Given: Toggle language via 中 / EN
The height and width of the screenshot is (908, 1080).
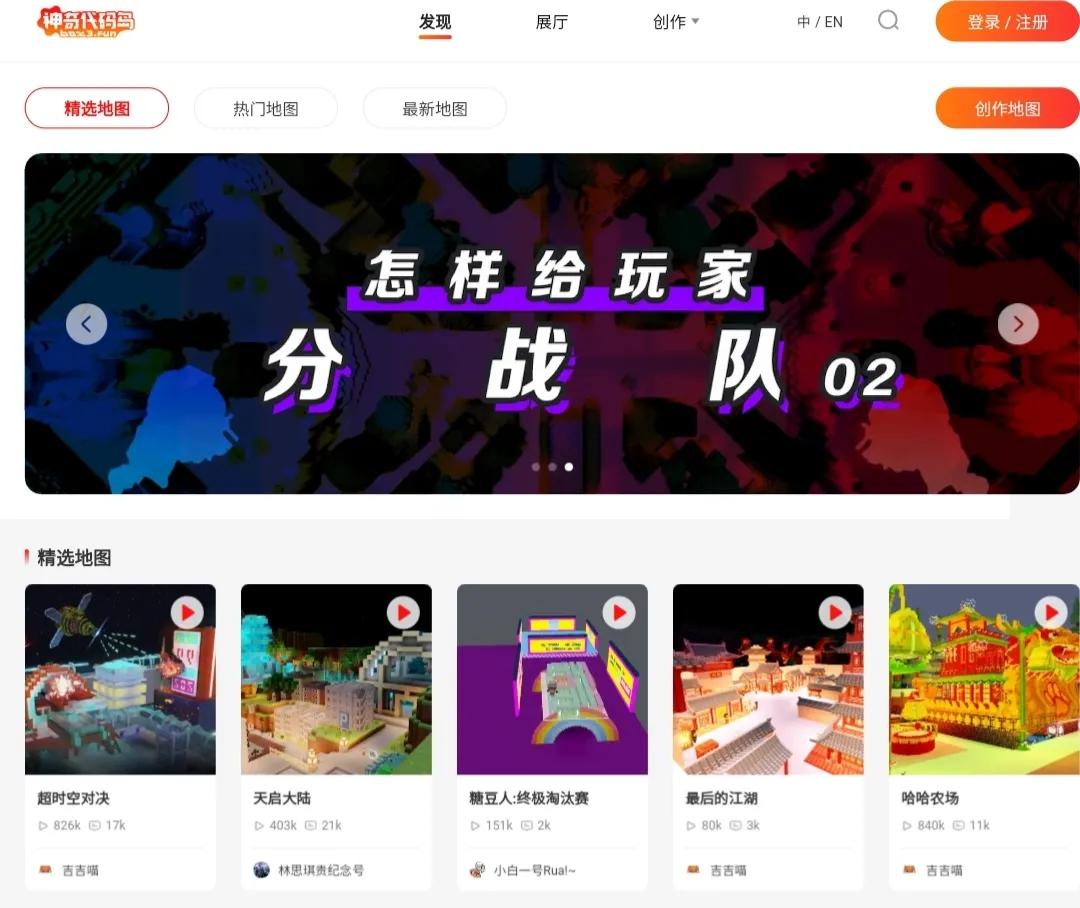Looking at the screenshot, I should [819, 22].
